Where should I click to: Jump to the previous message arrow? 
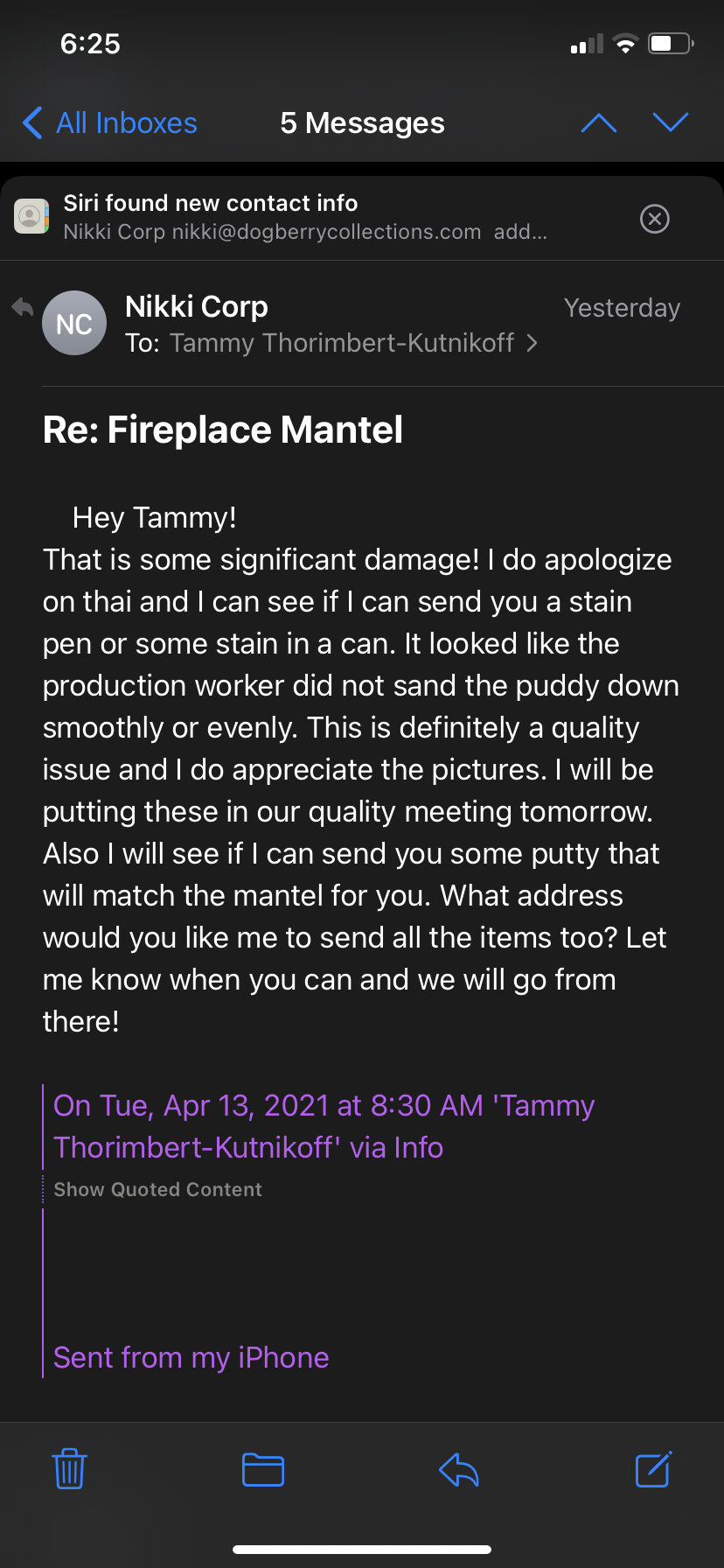point(599,123)
